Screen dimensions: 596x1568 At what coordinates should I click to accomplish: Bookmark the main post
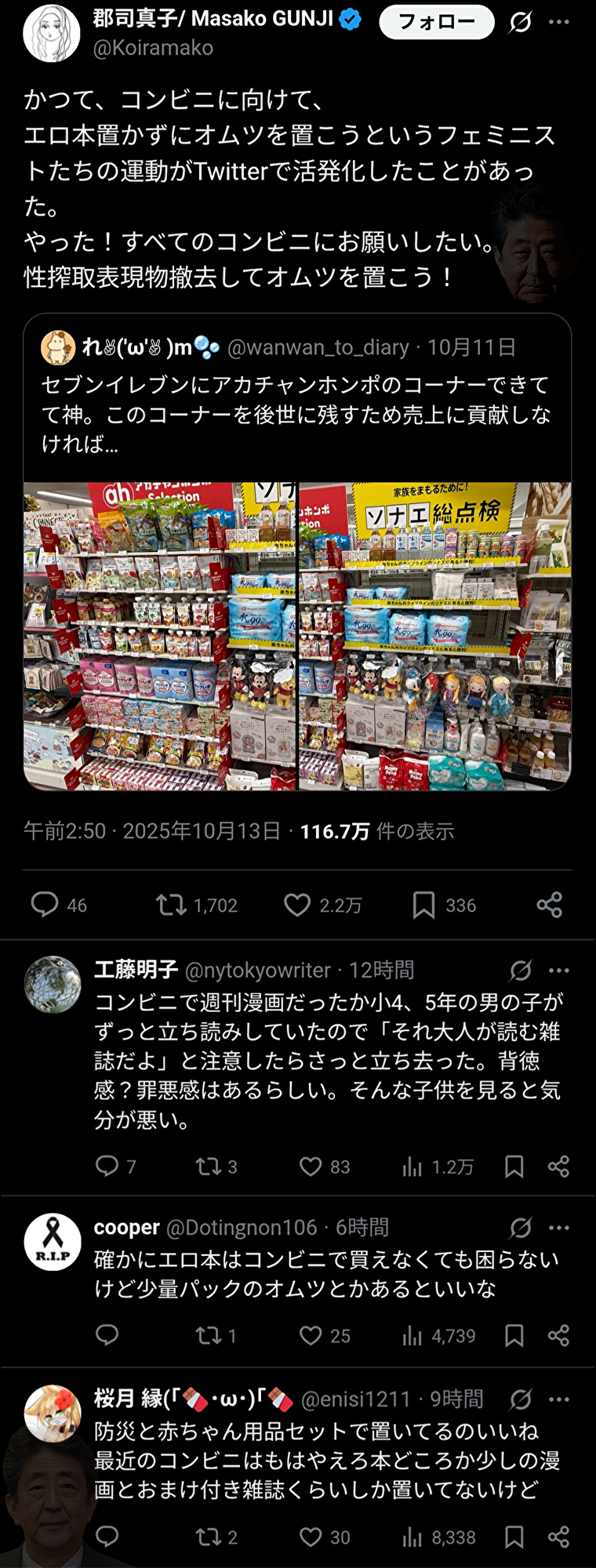(423, 905)
